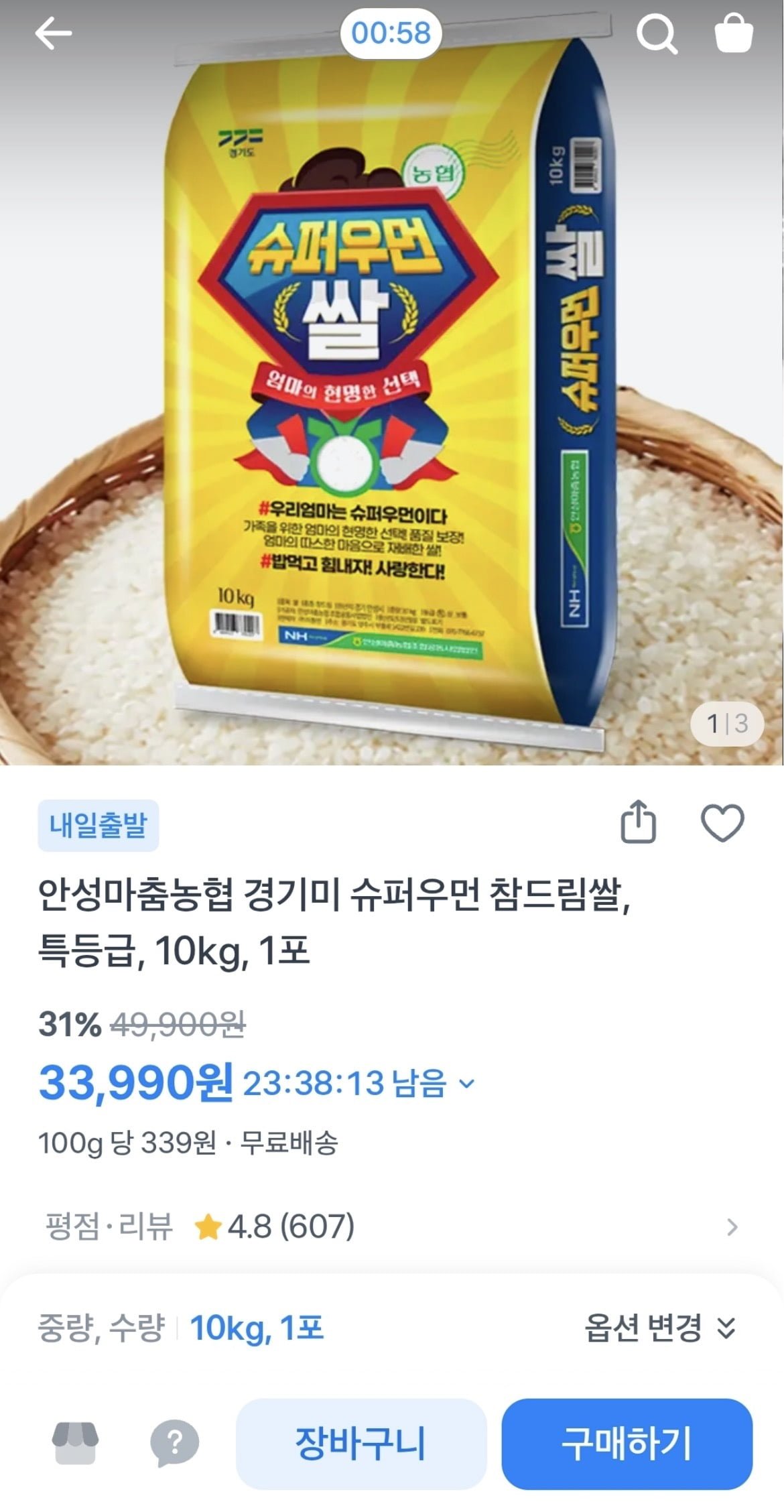The image size is (784, 1512).
Task: Go back with the arrow icon
Action: [54, 34]
